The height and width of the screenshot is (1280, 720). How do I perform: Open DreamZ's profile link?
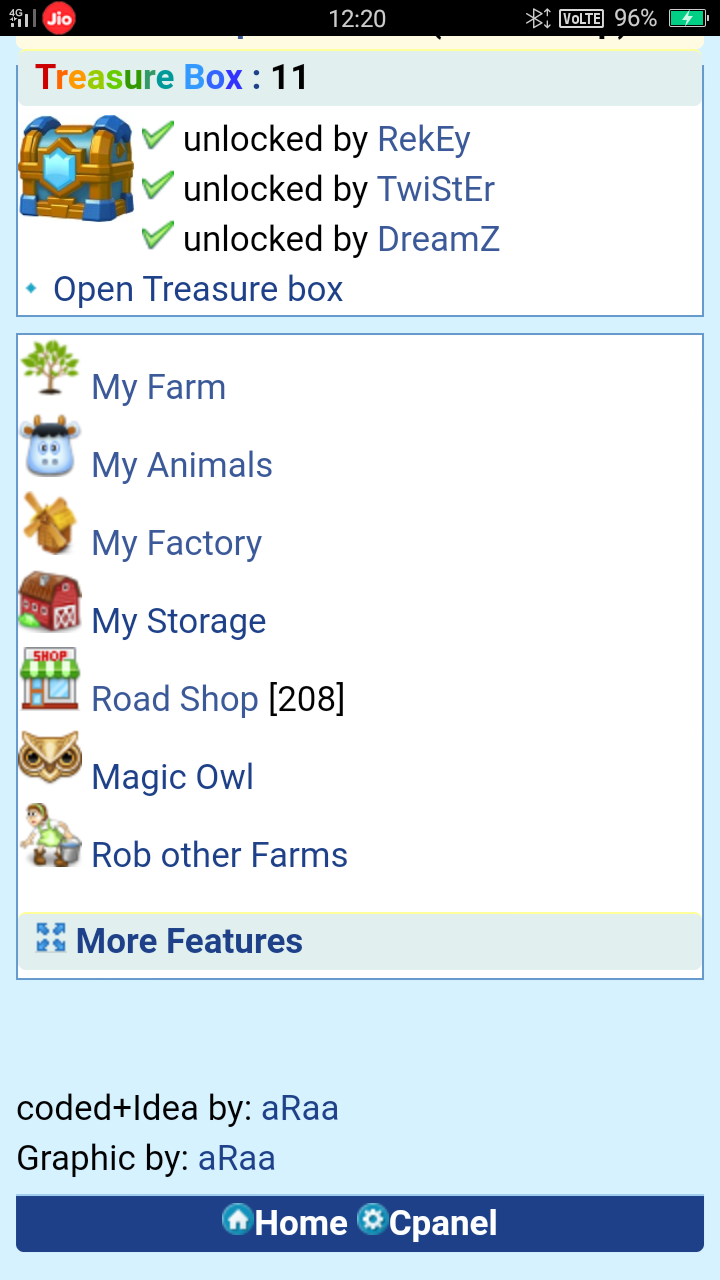coord(438,239)
